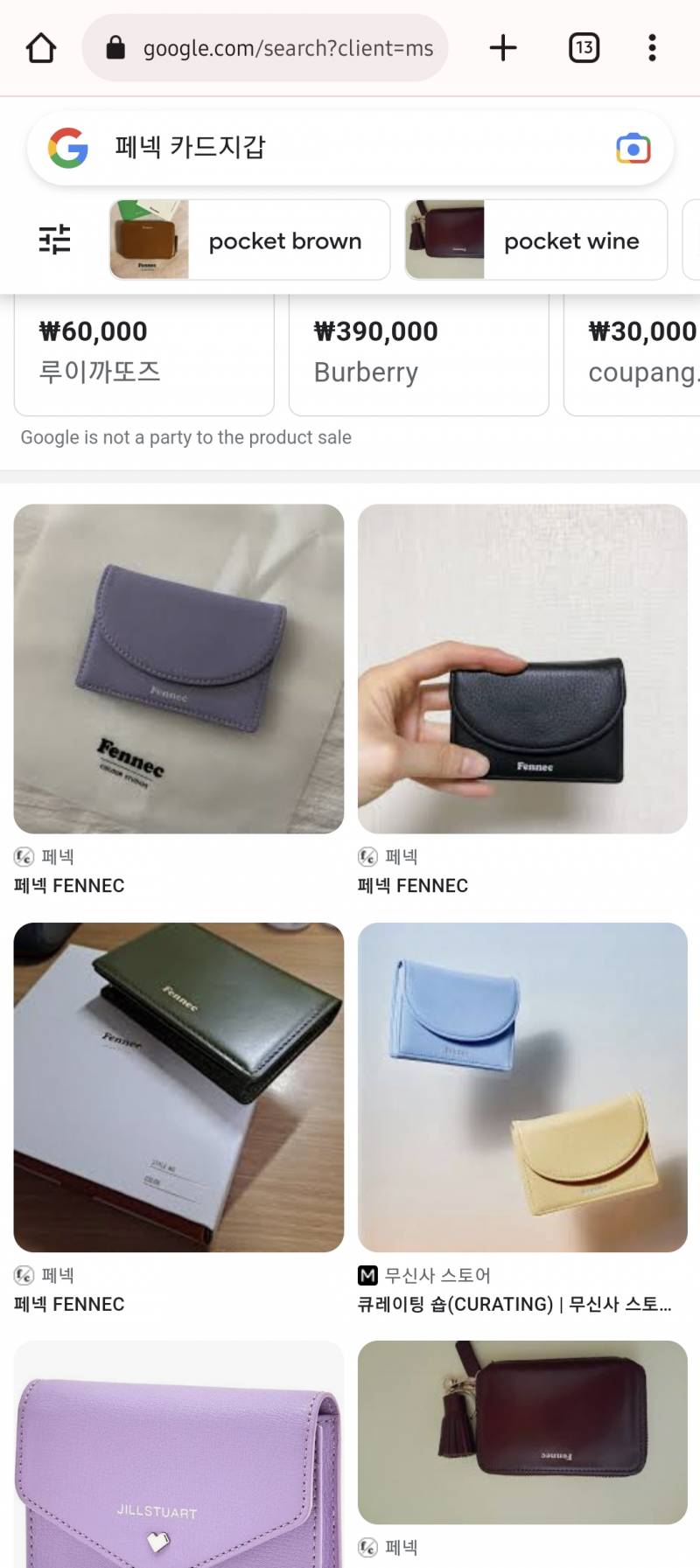Open the ₩30,000 coupang product card
The height and width of the screenshot is (1568, 700).
click(x=632, y=354)
